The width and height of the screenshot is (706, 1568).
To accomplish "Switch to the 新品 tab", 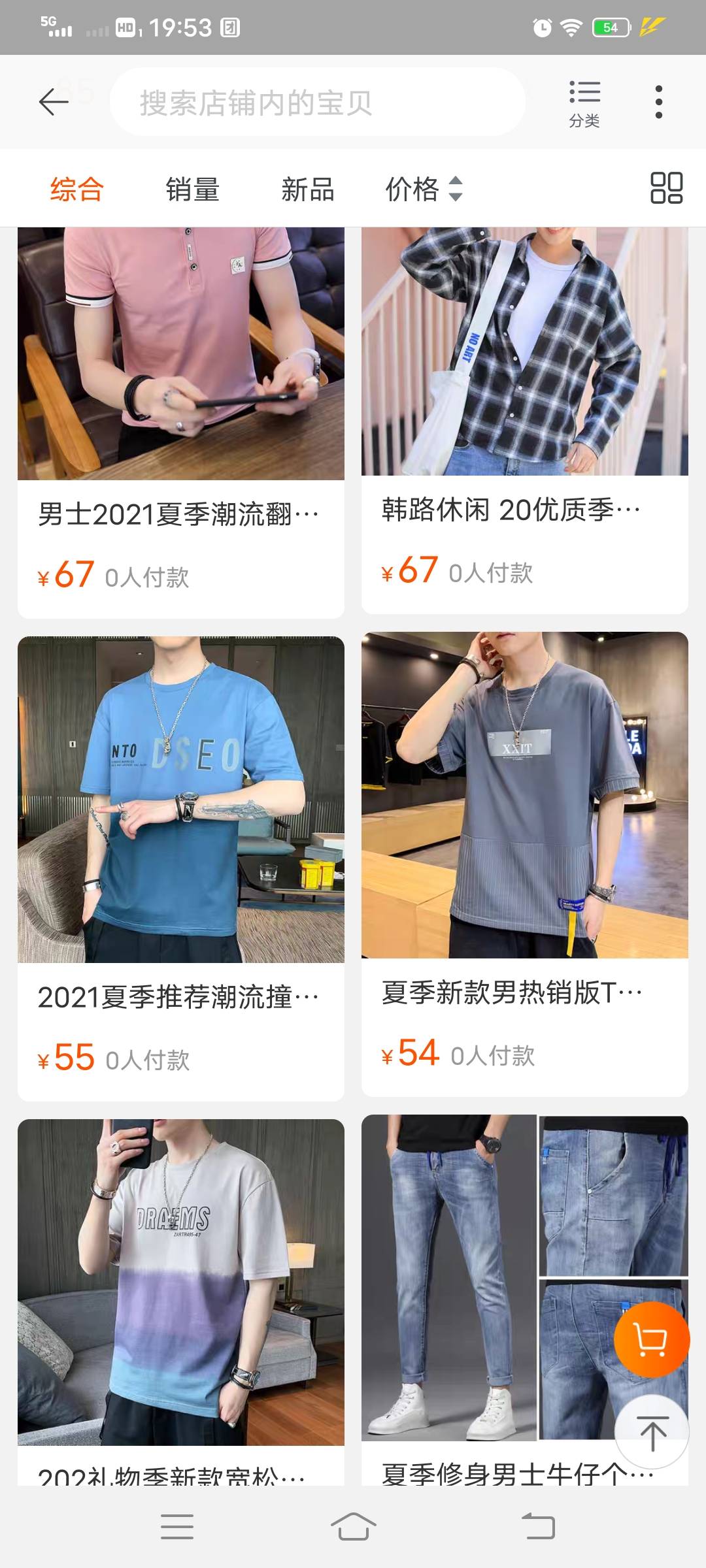I will coord(307,189).
